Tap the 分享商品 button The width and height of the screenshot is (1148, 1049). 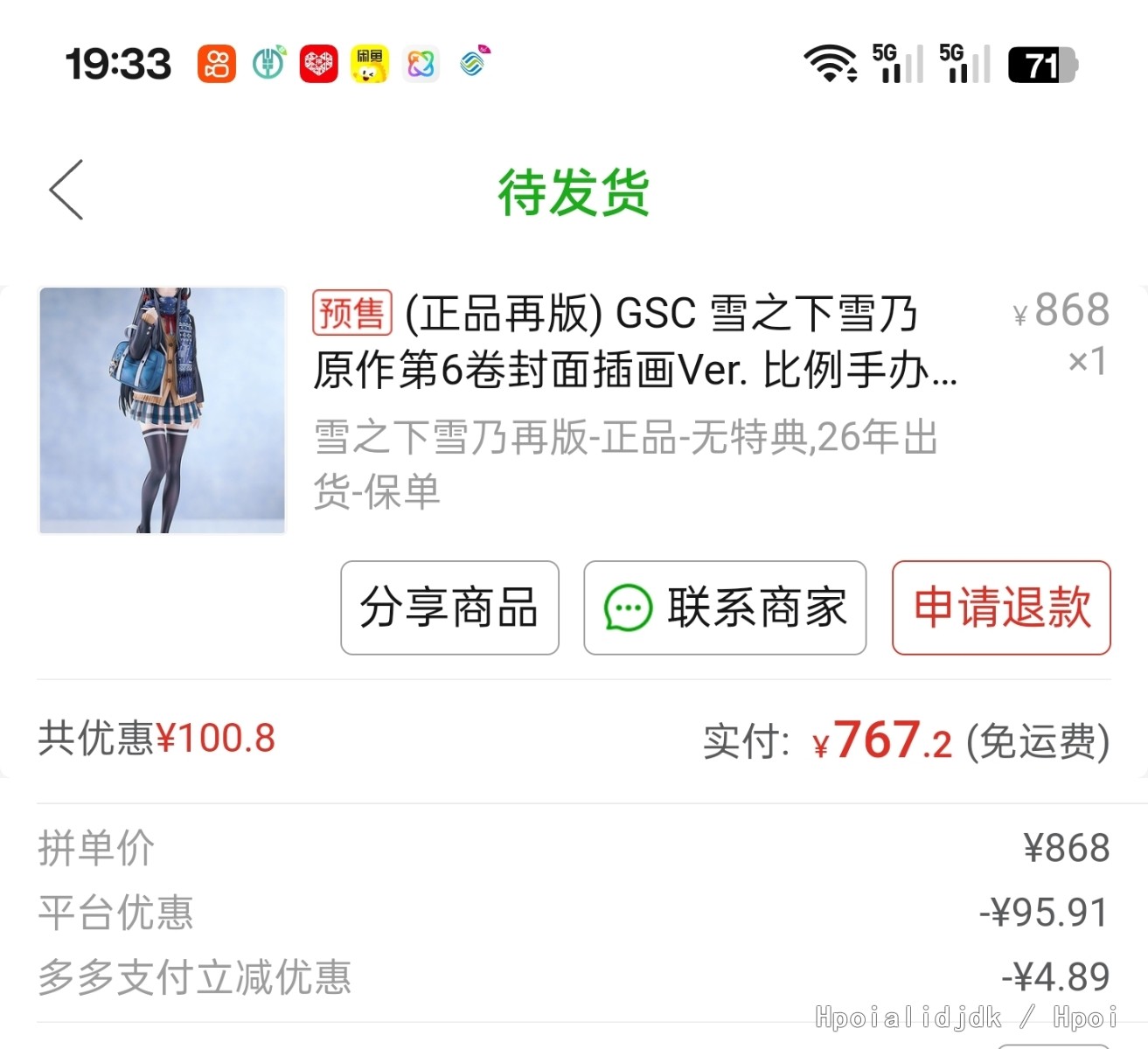click(x=449, y=608)
